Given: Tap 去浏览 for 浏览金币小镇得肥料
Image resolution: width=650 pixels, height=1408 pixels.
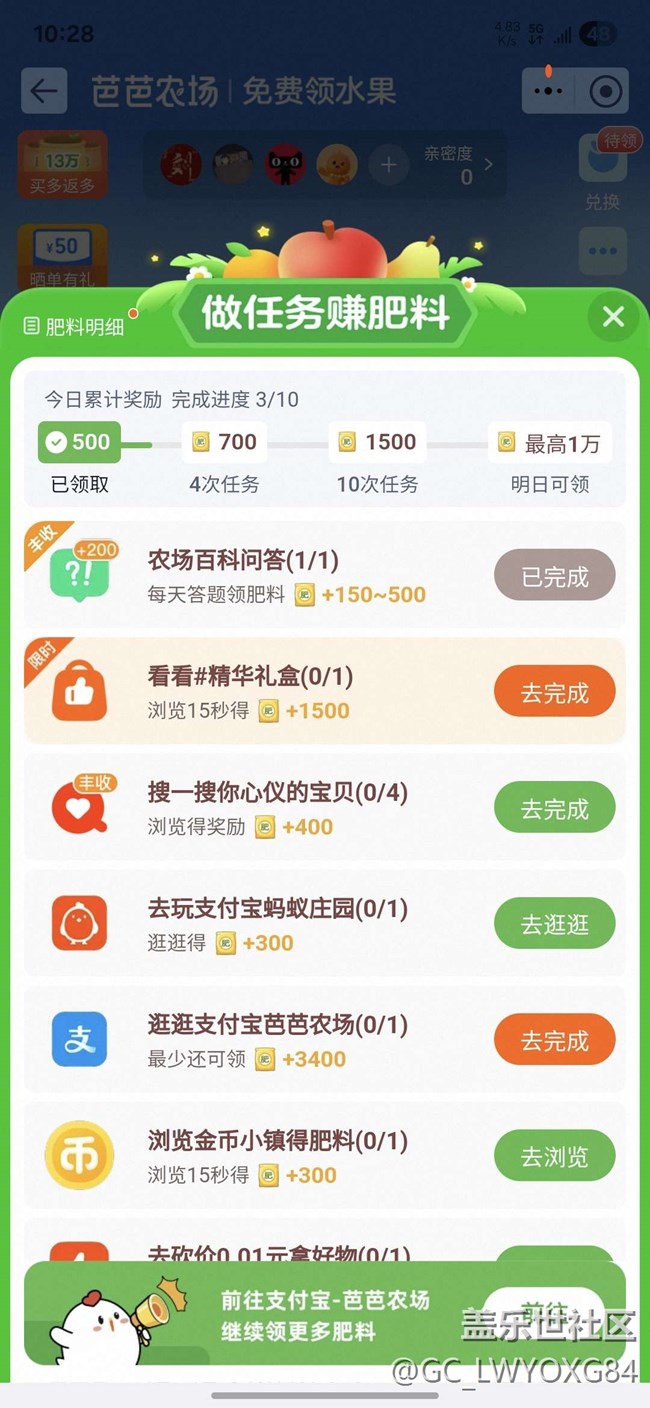Looking at the screenshot, I should [x=554, y=1157].
